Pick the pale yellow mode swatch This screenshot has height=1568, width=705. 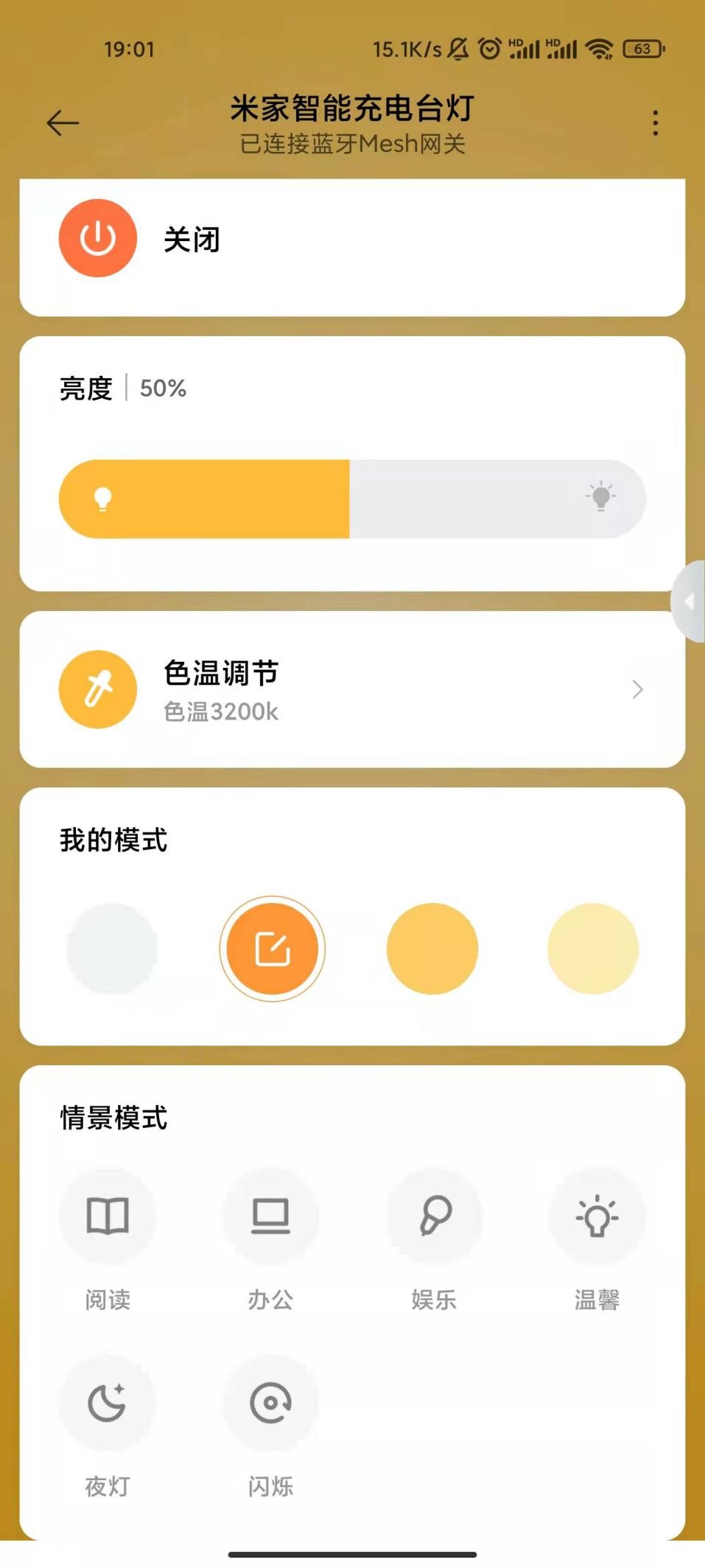[593, 949]
